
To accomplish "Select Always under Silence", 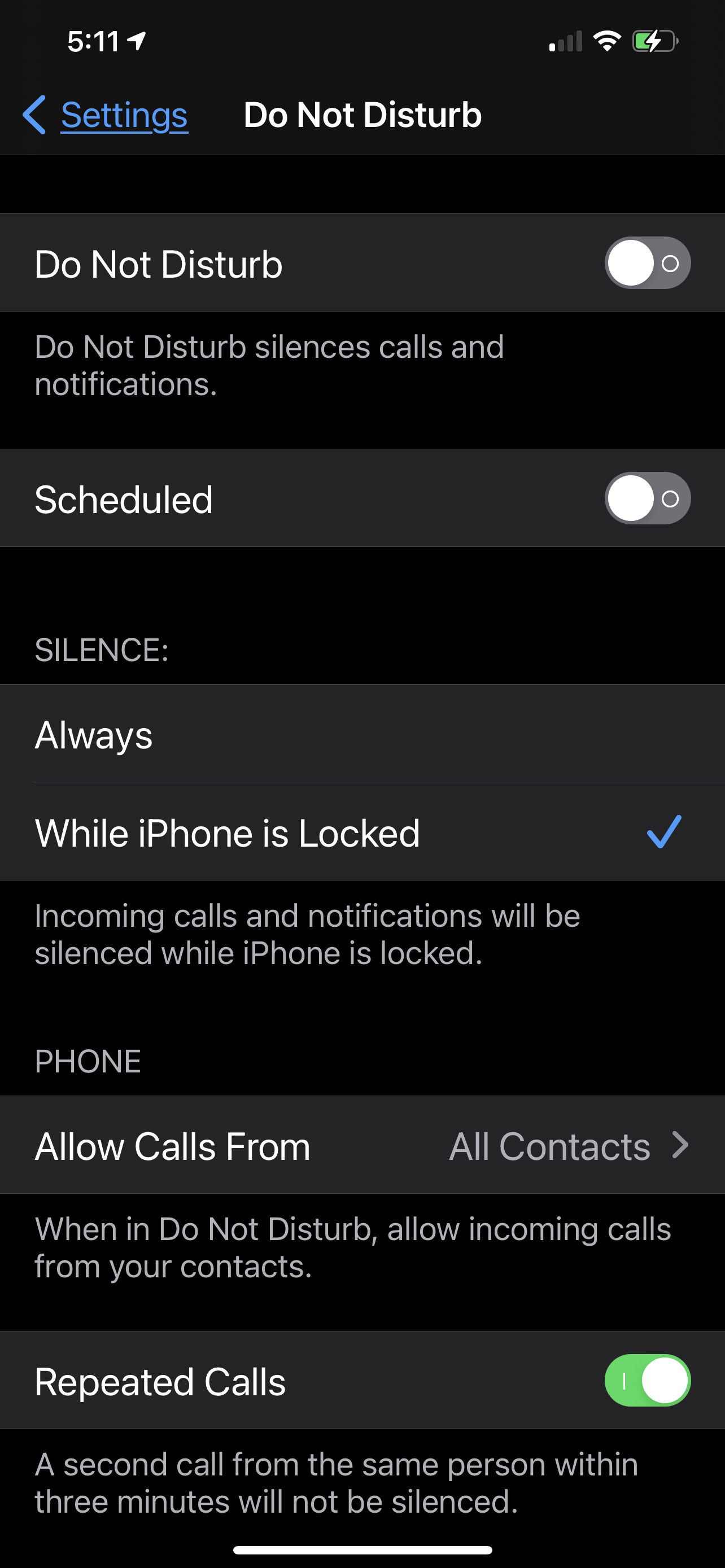I will click(x=362, y=734).
